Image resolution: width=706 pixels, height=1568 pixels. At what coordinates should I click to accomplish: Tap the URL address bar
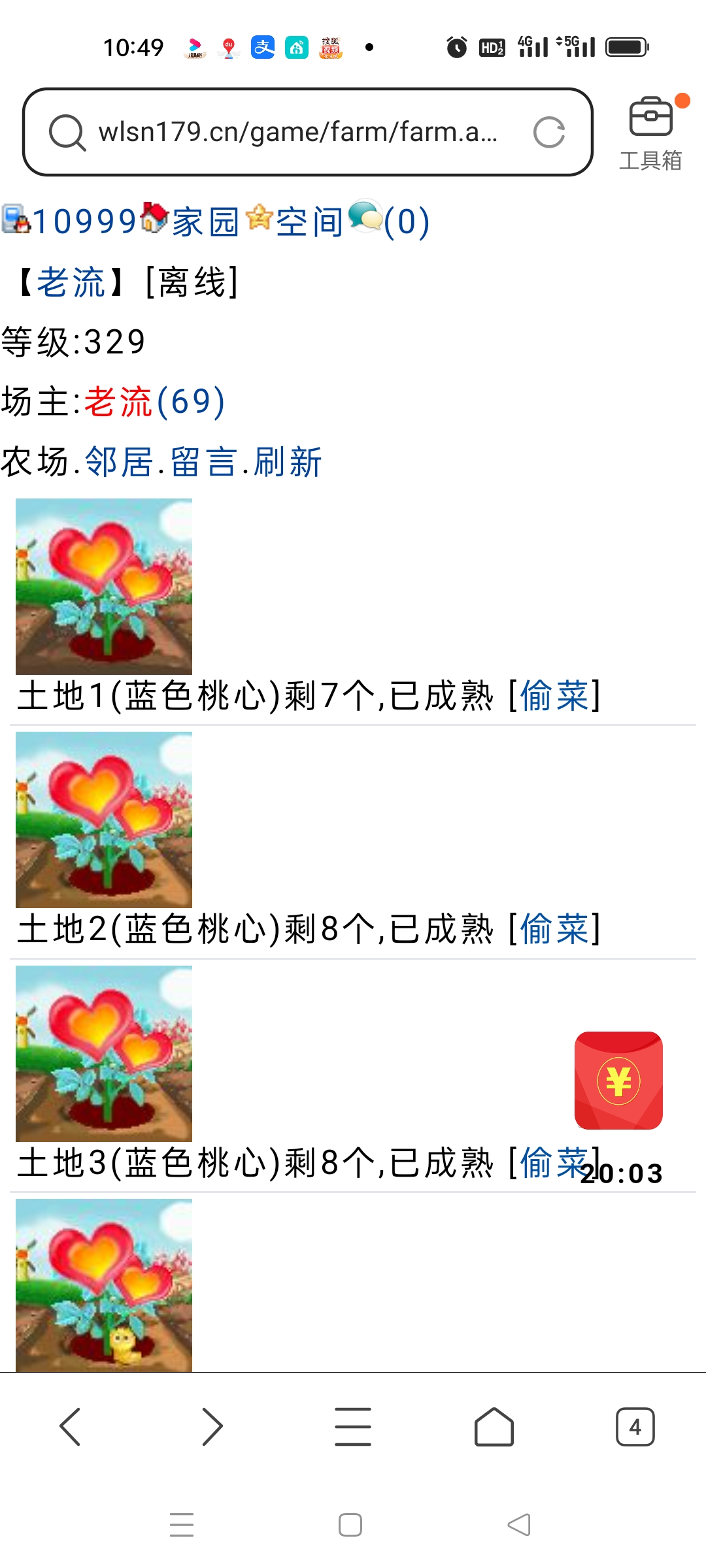click(297, 132)
